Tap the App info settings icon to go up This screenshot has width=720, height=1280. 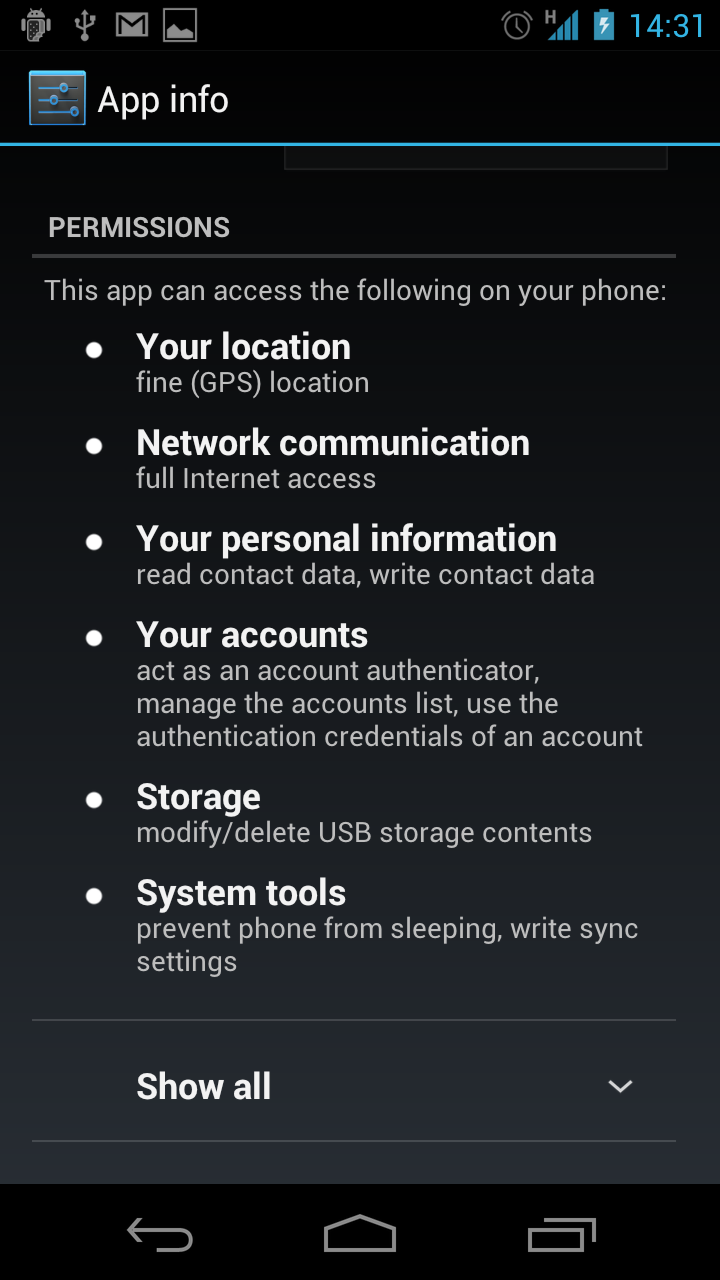(57, 99)
